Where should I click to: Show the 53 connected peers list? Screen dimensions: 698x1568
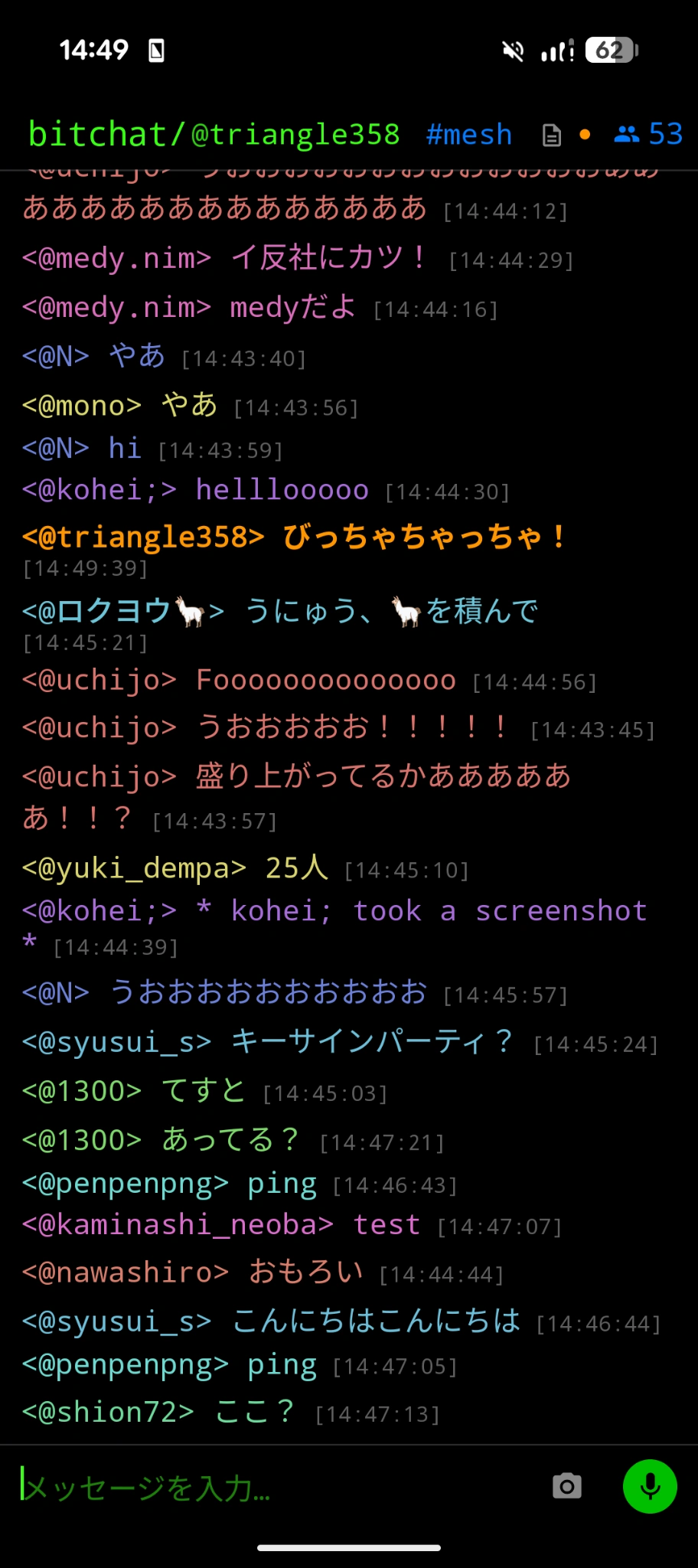point(648,135)
